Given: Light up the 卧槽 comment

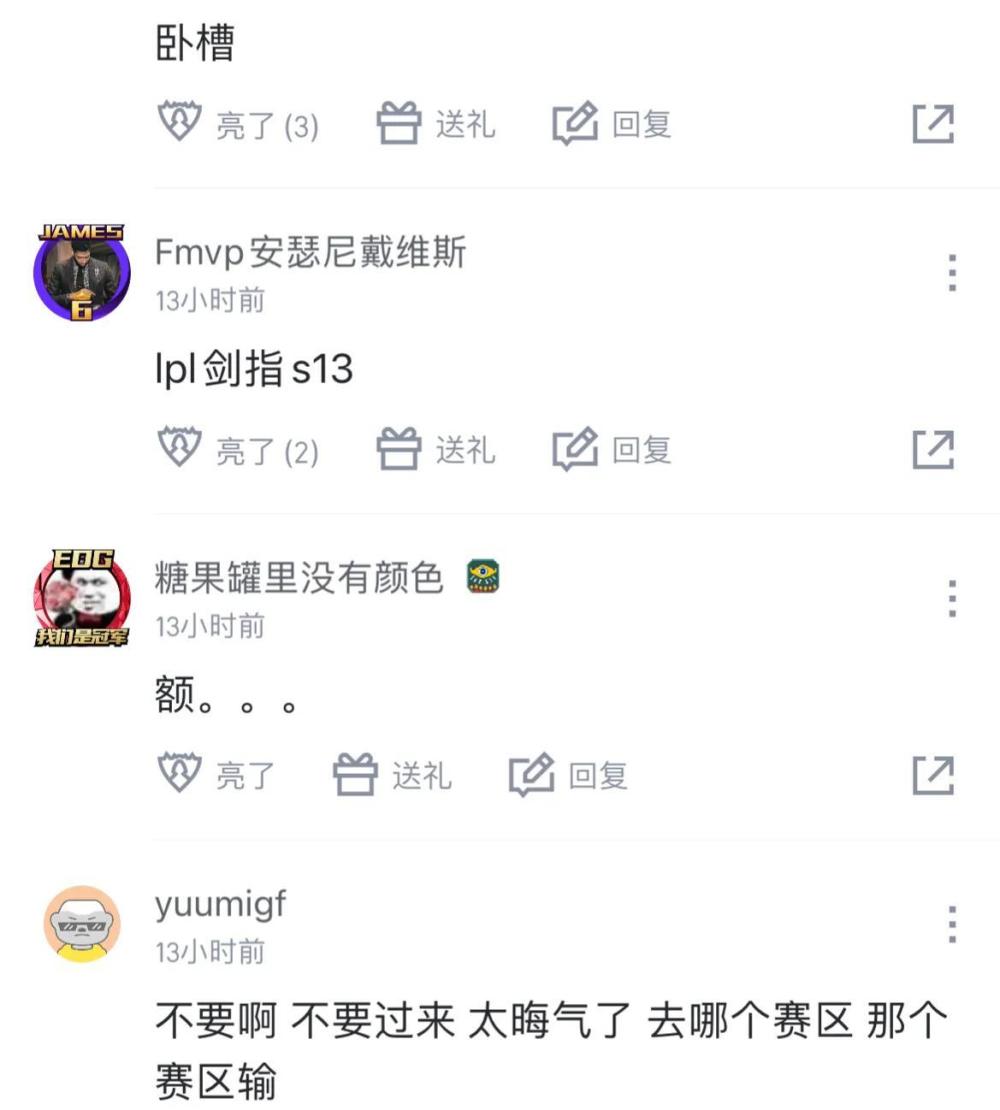Looking at the screenshot, I should pos(238,125).
